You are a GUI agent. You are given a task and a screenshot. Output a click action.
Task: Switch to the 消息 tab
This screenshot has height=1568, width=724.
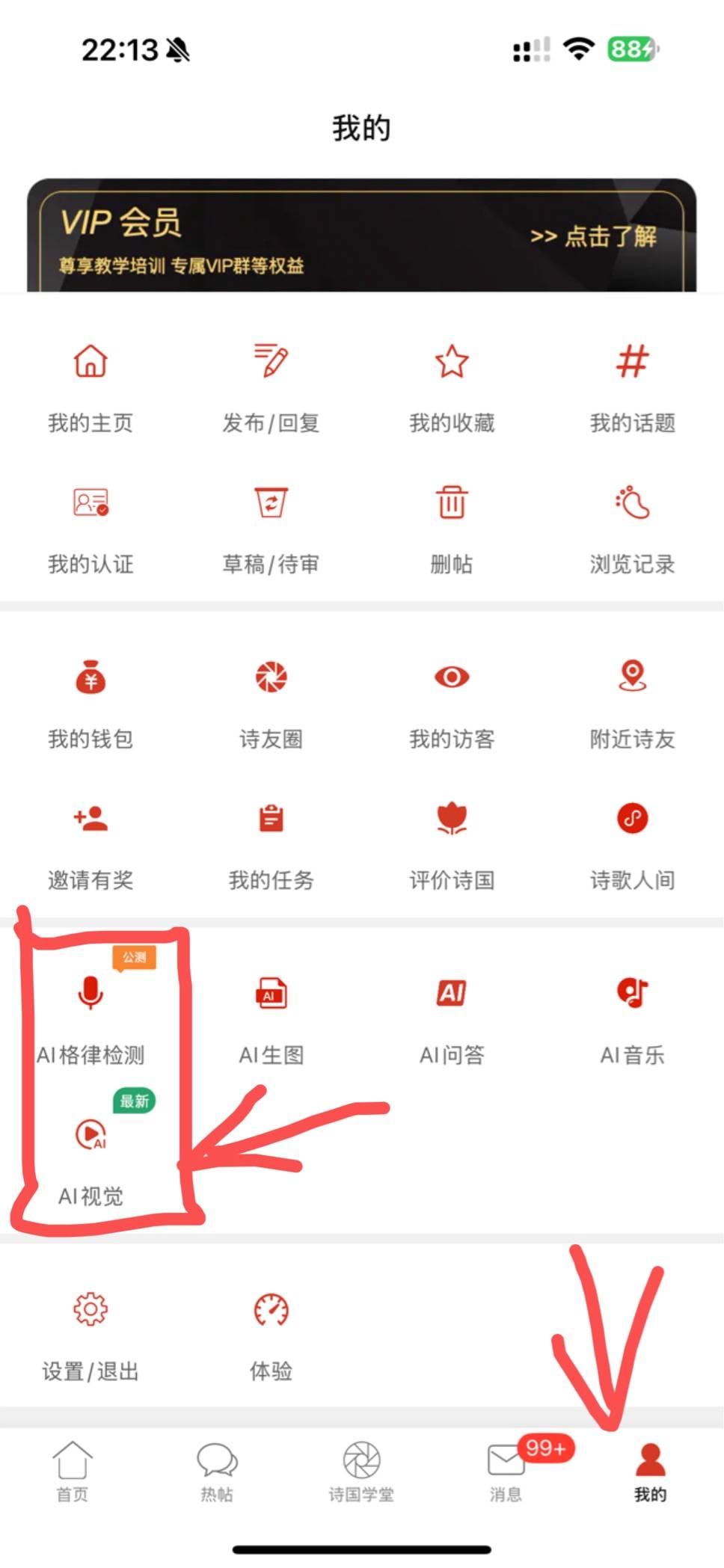[x=506, y=1471]
